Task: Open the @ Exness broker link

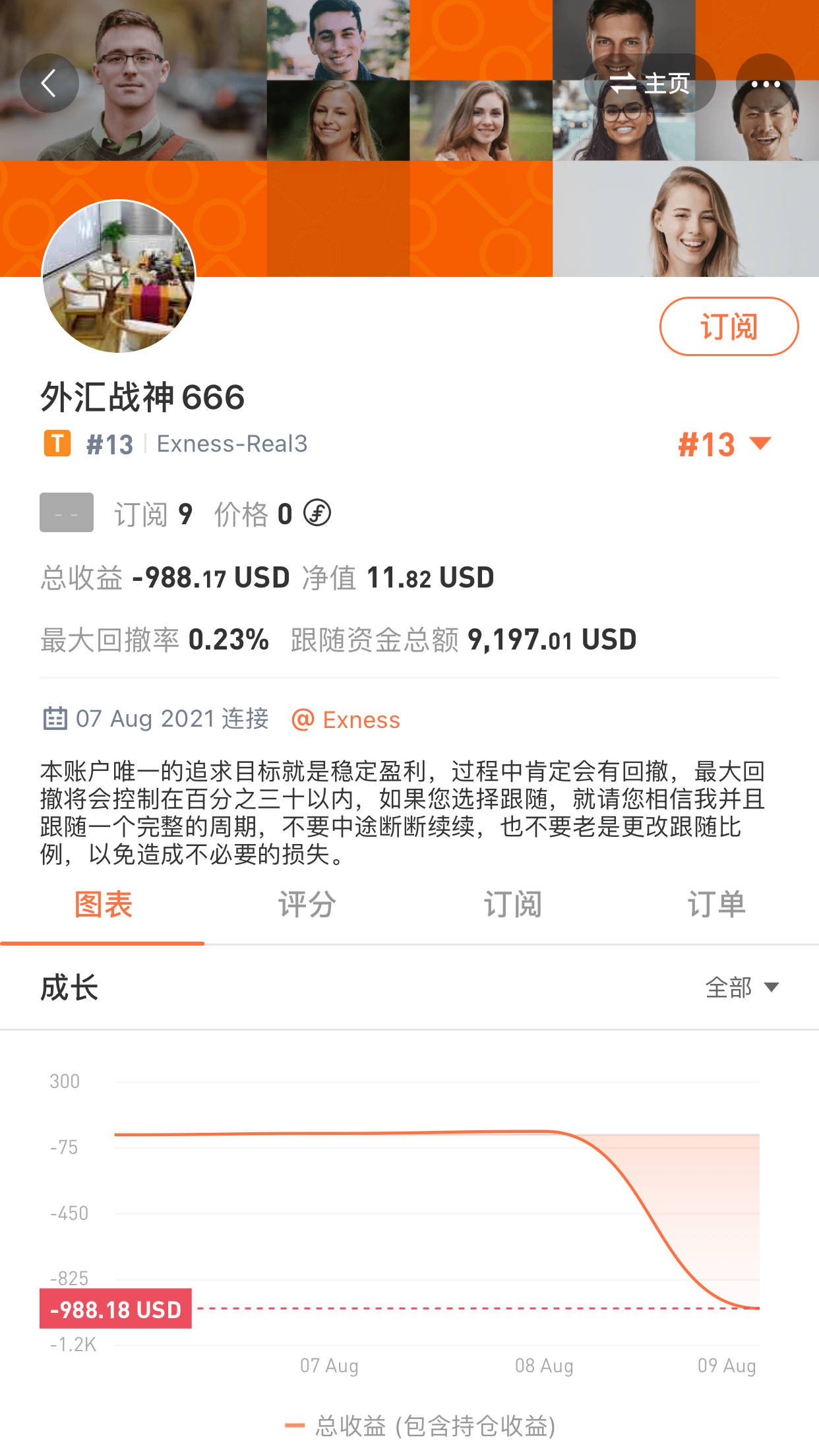Action: 346,719
